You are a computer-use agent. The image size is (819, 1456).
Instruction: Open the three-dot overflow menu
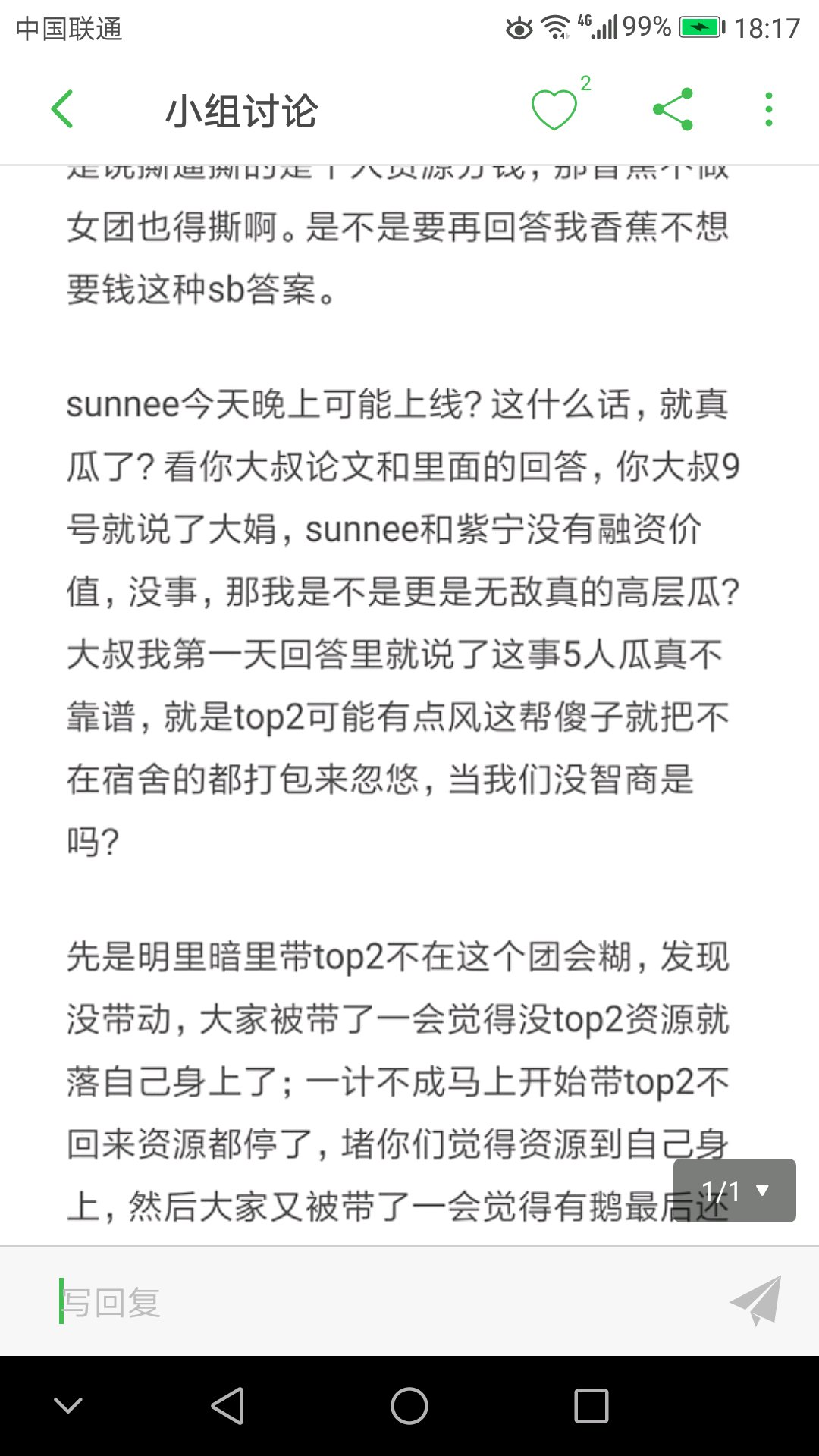769,109
